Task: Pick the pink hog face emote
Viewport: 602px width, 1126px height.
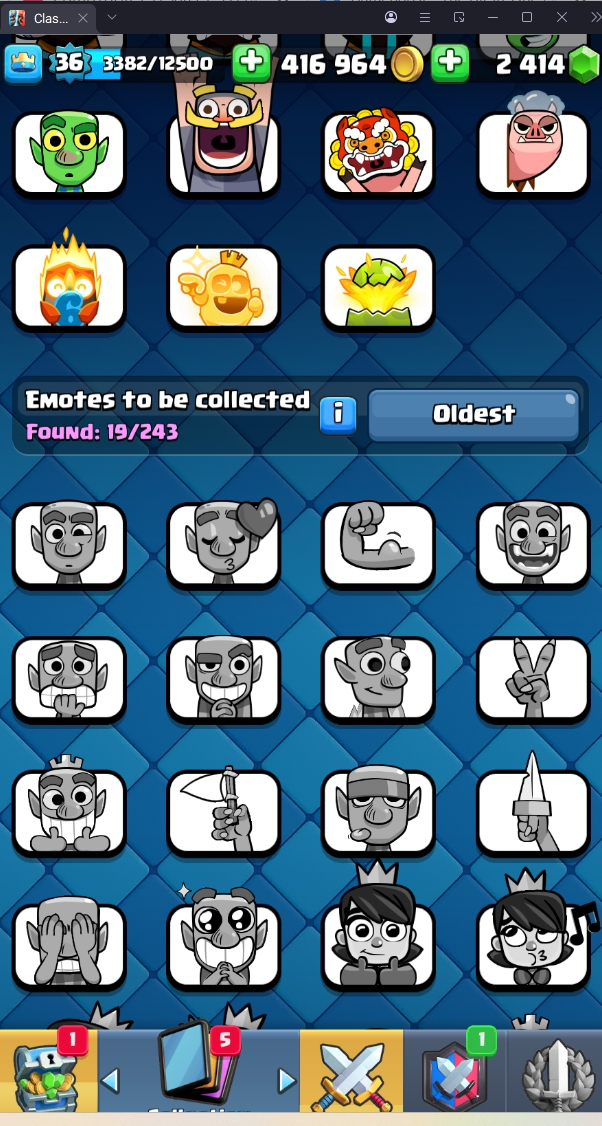Action: (x=533, y=152)
